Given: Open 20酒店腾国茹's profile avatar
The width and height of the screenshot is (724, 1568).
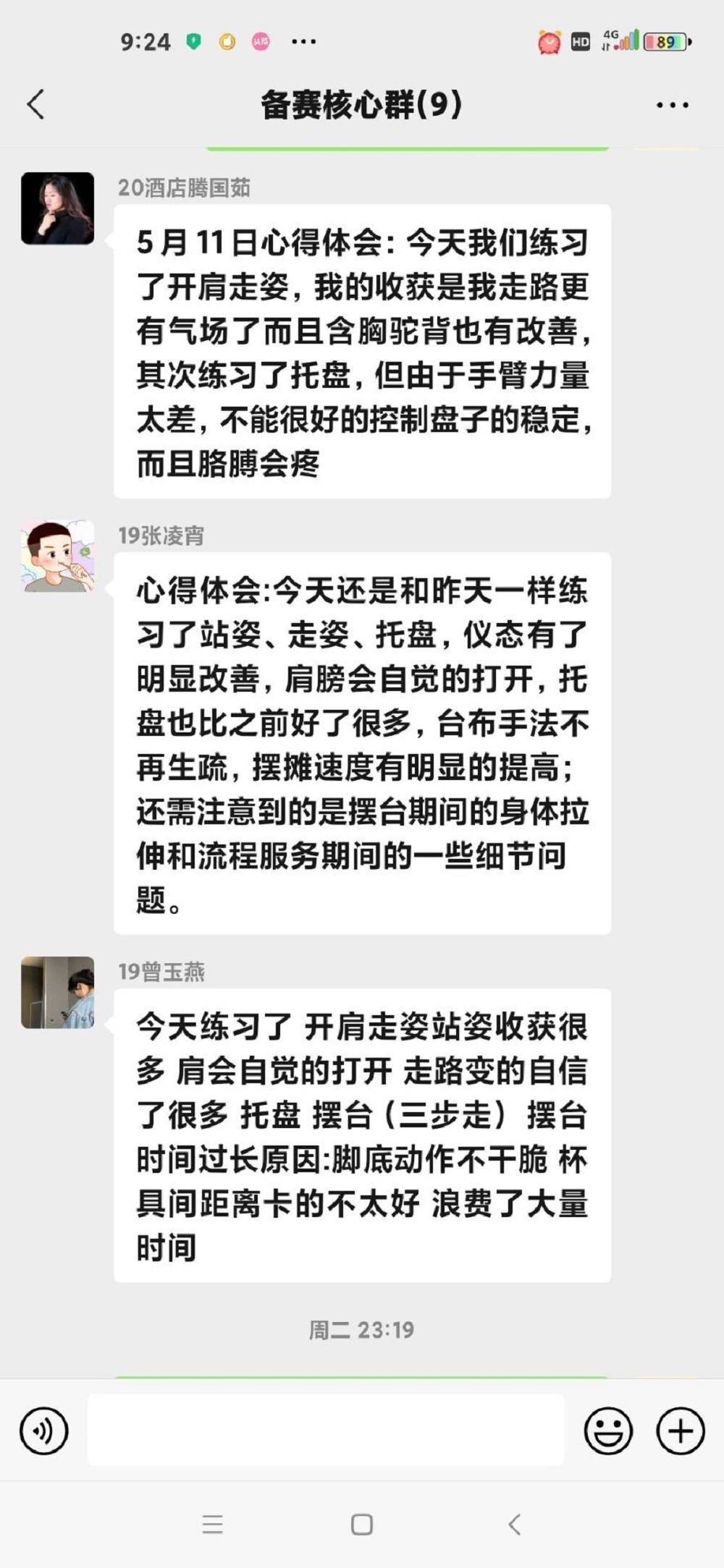Looking at the screenshot, I should click(x=57, y=208).
